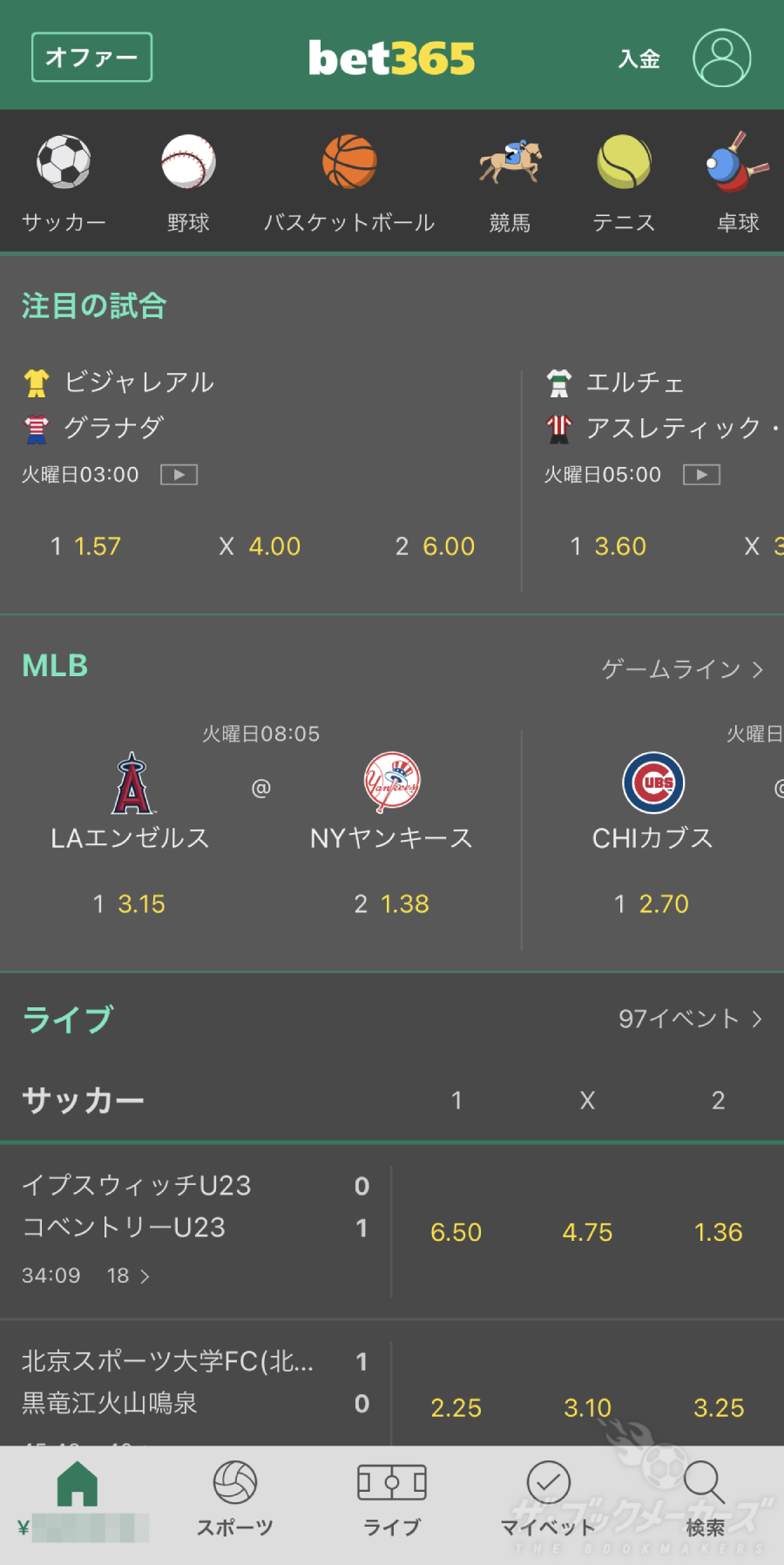This screenshot has width=784, height=1565.
Task: Pick the draw odds 4.00
Action: point(260,546)
